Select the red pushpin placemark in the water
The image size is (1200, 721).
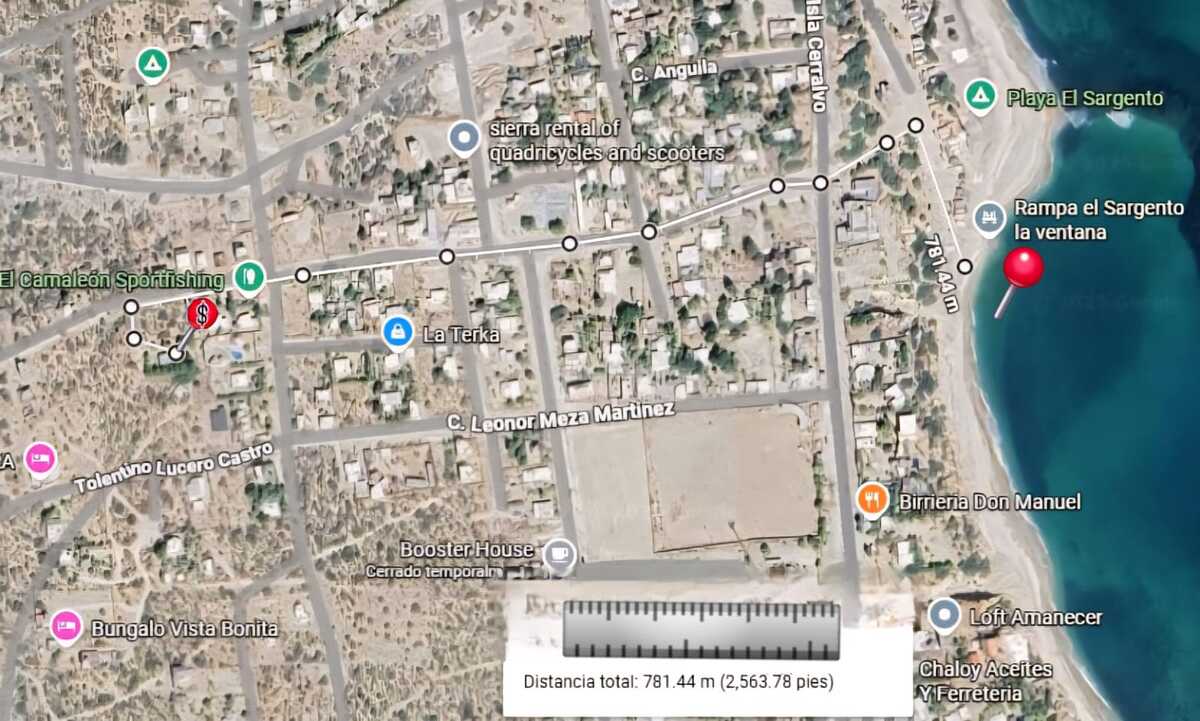pos(1022,270)
